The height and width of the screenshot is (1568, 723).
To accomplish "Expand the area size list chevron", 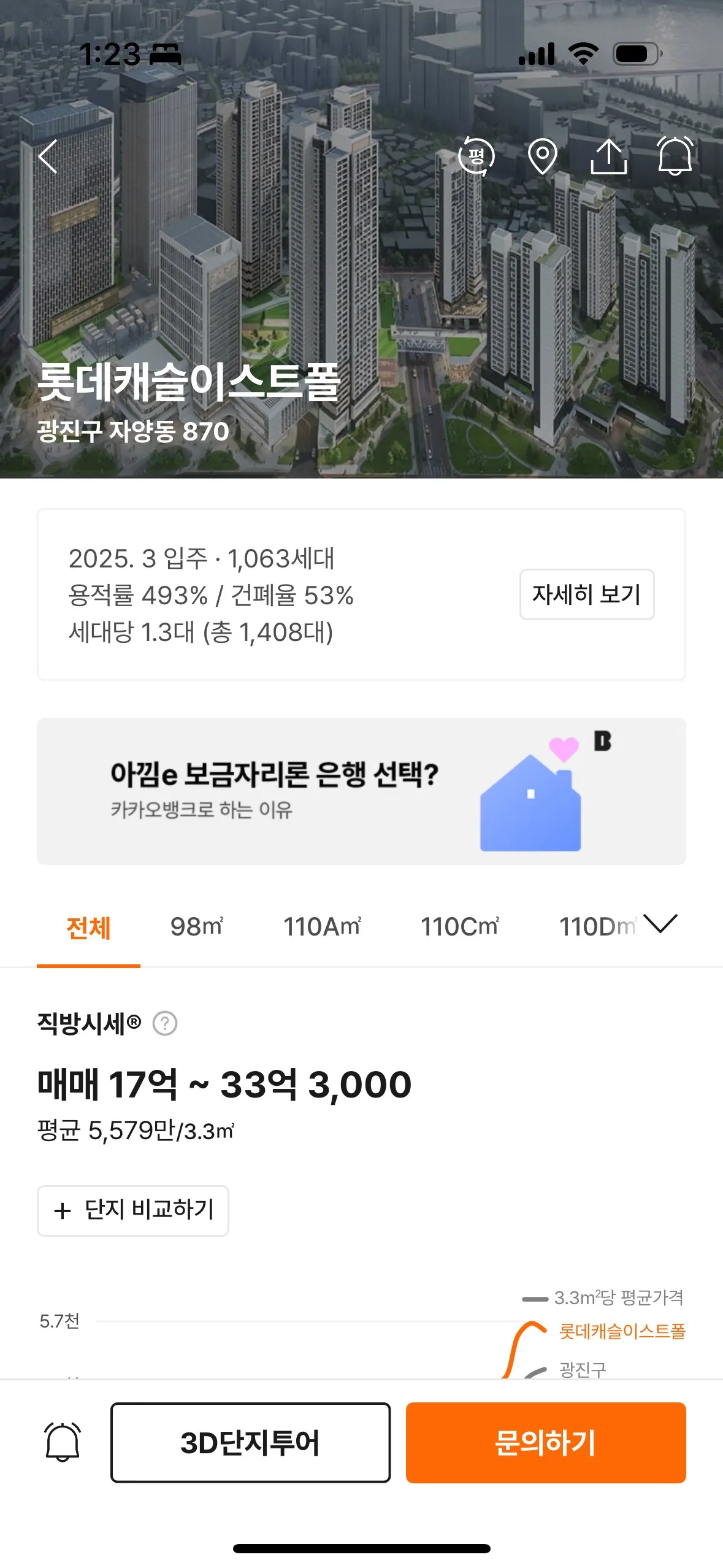I will [x=661, y=924].
